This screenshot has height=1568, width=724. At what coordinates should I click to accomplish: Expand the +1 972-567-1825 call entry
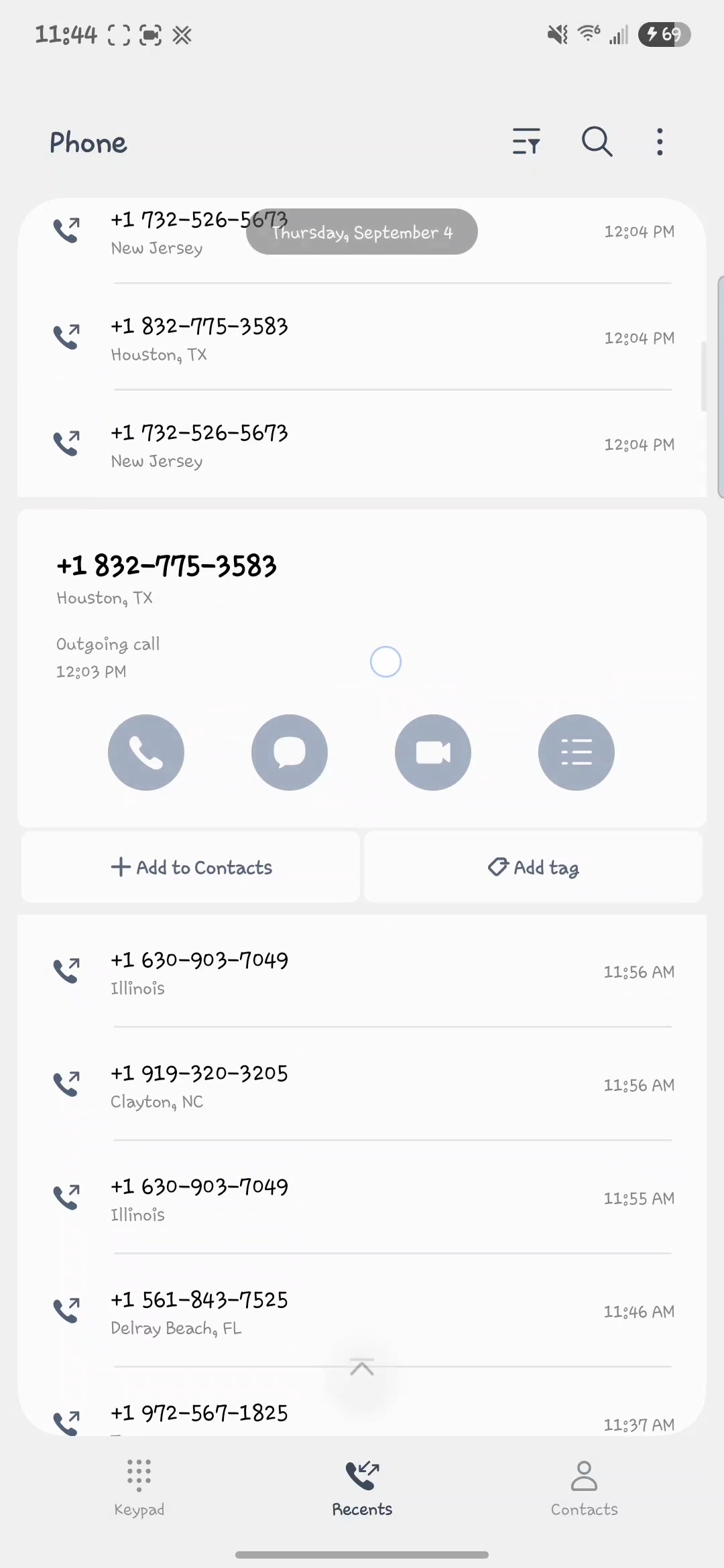click(362, 1414)
